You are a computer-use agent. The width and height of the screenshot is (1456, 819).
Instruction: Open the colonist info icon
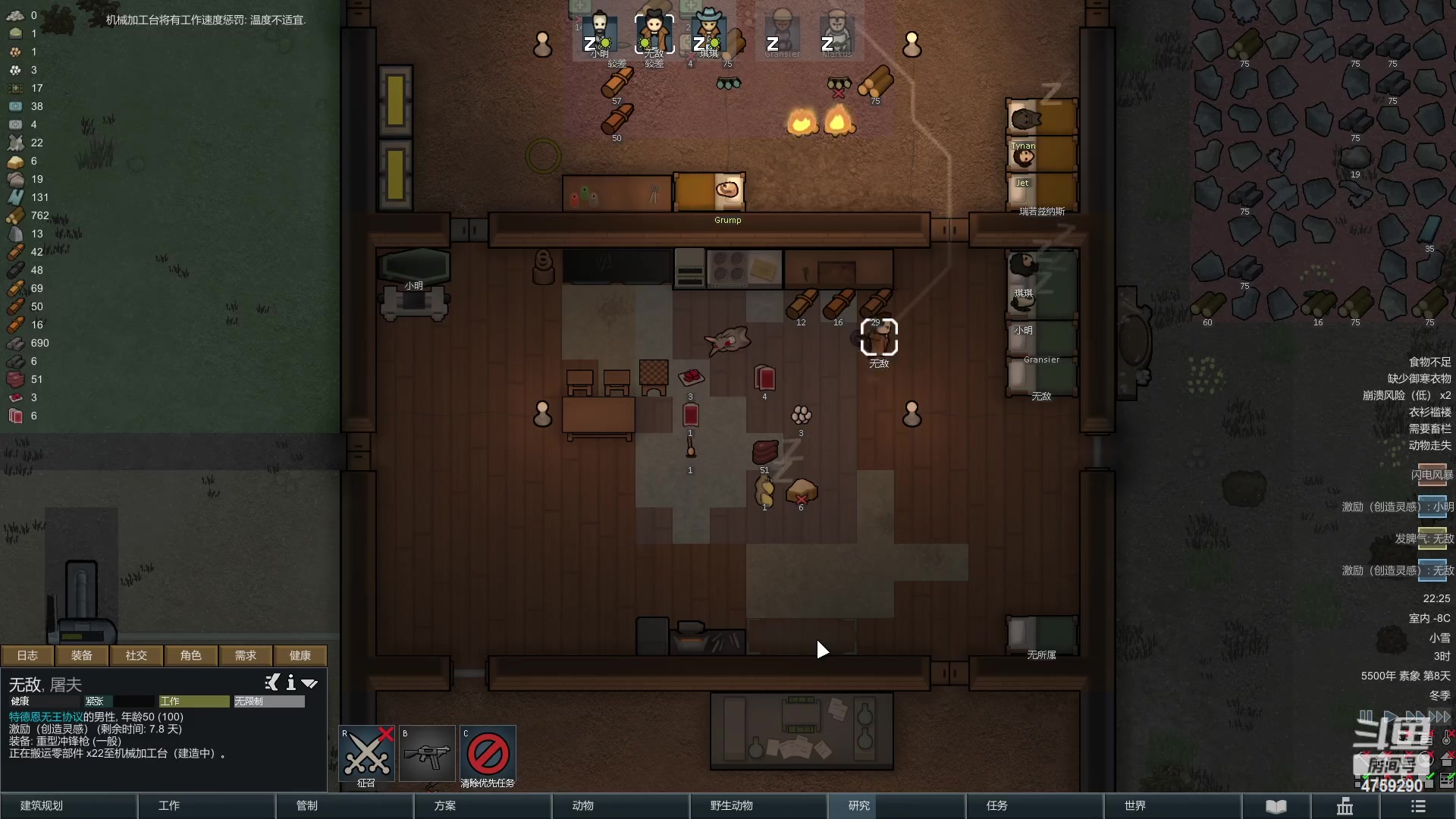pyautogui.click(x=290, y=683)
